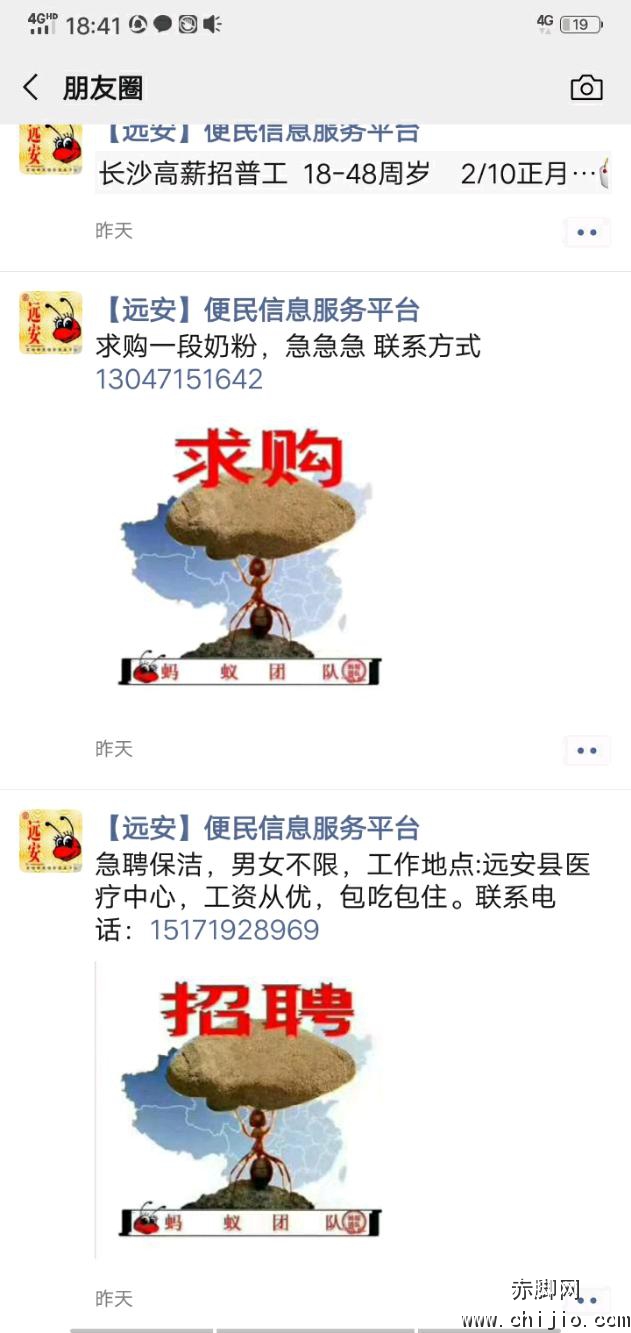Go back from 朋友圈

(31, 88)
